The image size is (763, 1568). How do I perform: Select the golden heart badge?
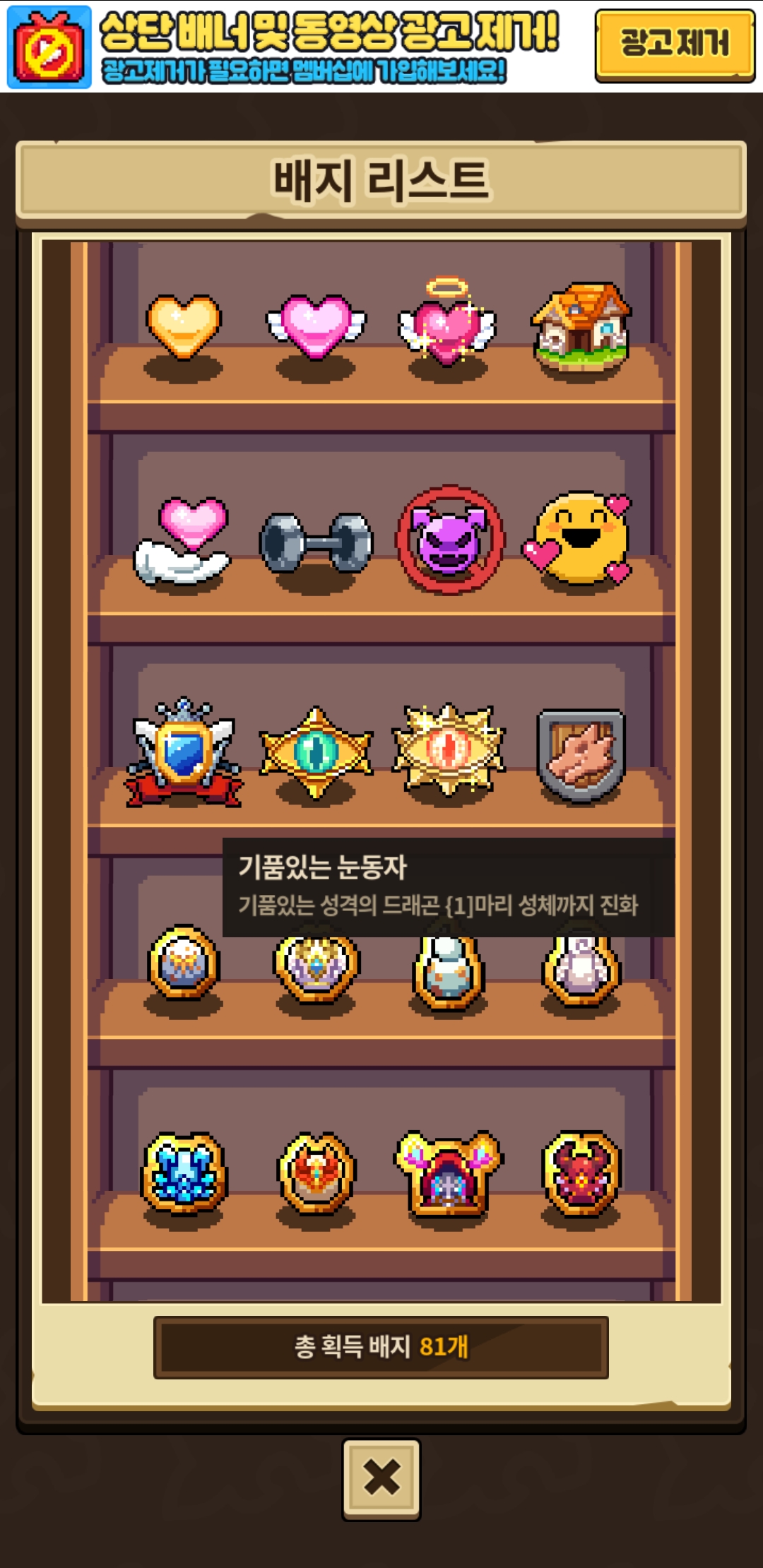coord(183,326)
